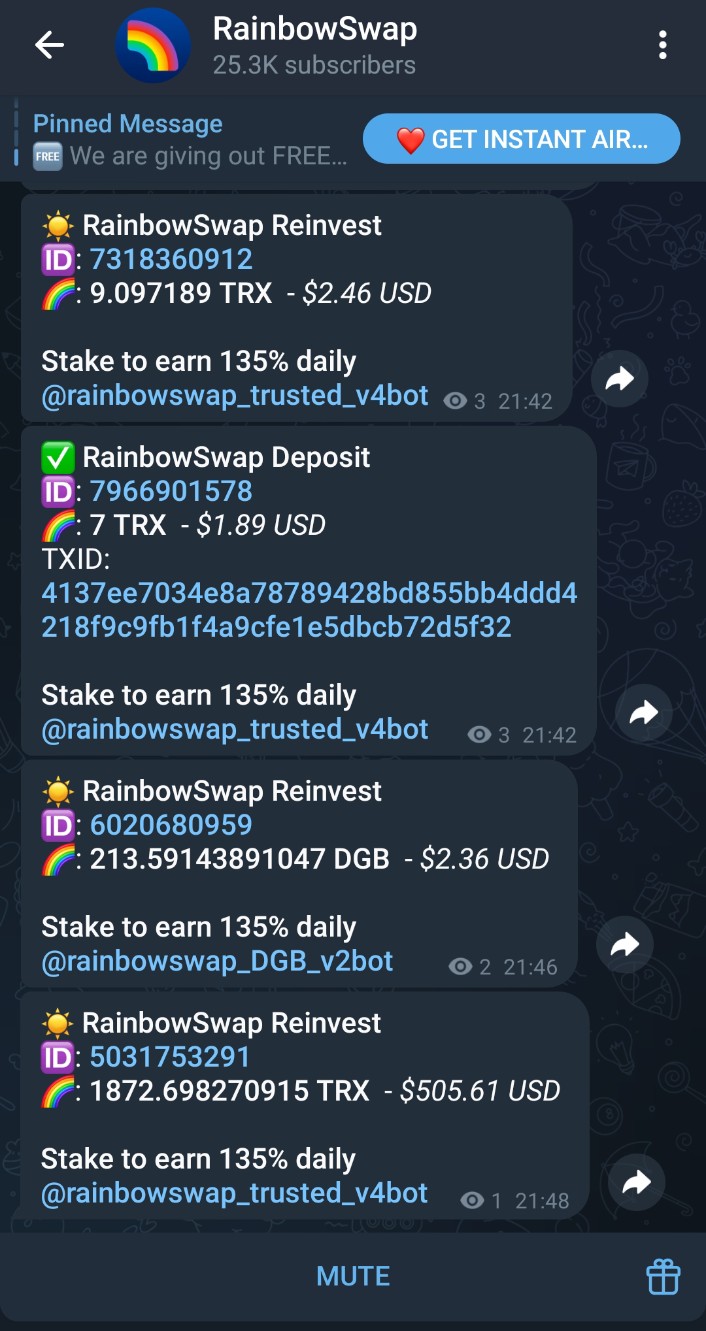Open the TXID hash link
This screenshot has height=1331, width=706.
(x=308, y=610)
